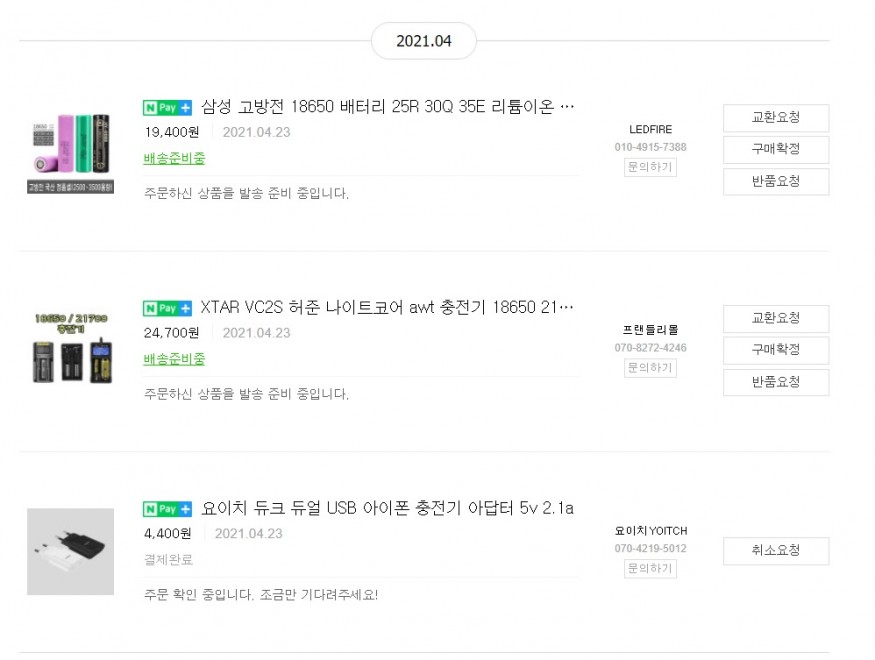875x660 pixels.
Task: Tap 교환요청 for the XTAR VC2S charger order
Action: 776,319
